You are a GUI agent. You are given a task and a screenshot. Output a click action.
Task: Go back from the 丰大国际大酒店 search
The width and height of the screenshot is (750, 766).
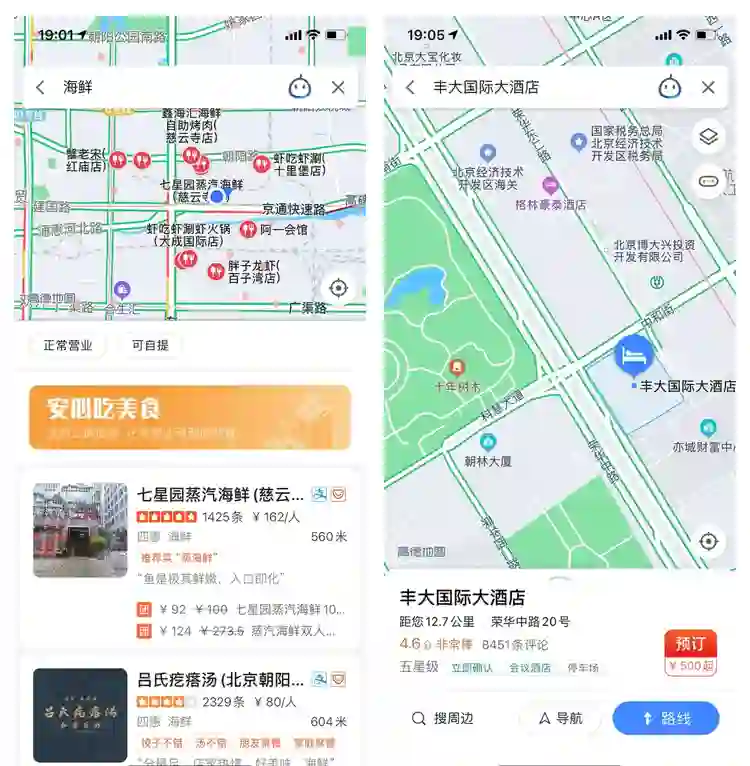point(410,88)
